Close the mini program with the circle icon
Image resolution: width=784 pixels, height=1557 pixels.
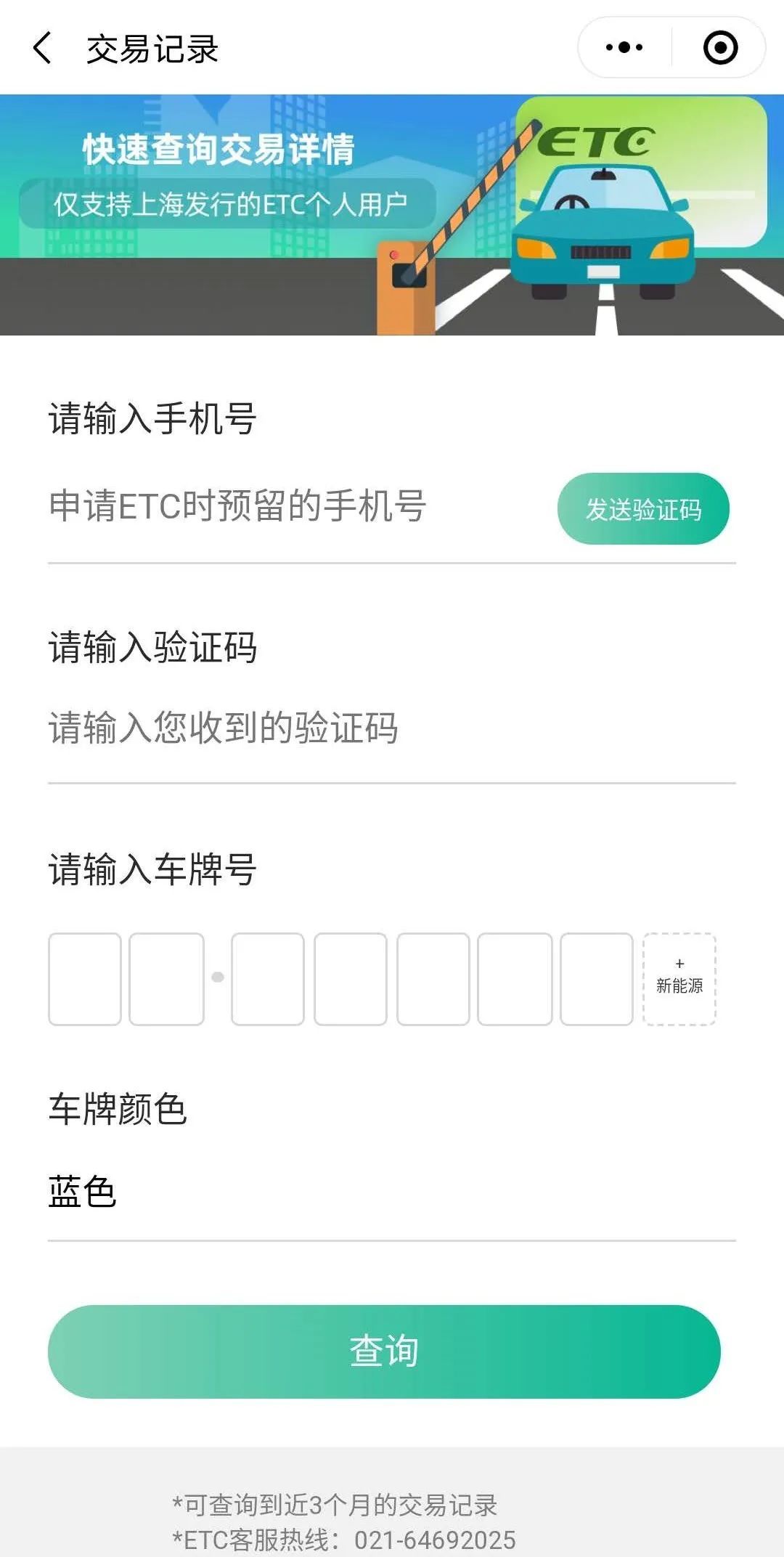point(720,48)
